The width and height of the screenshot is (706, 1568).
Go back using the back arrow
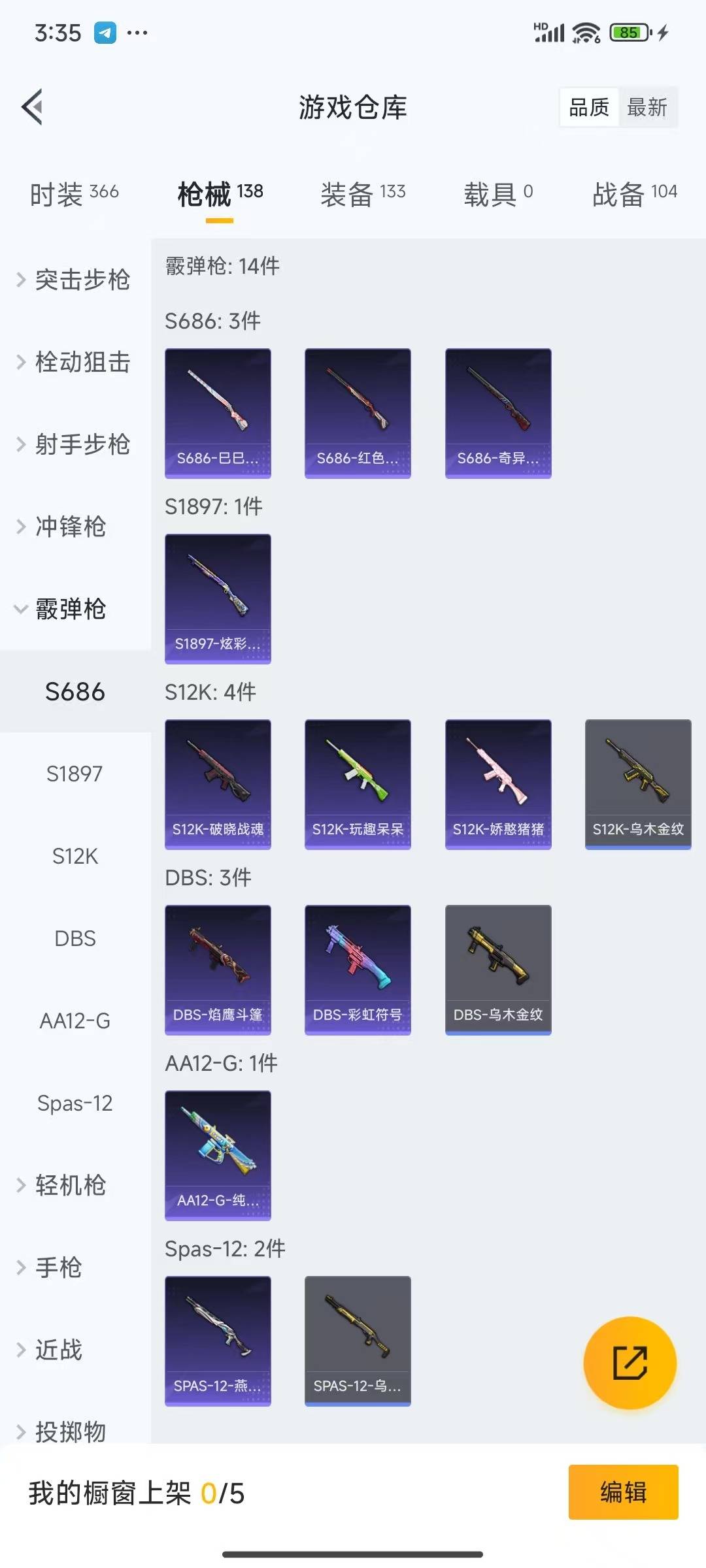33,106
